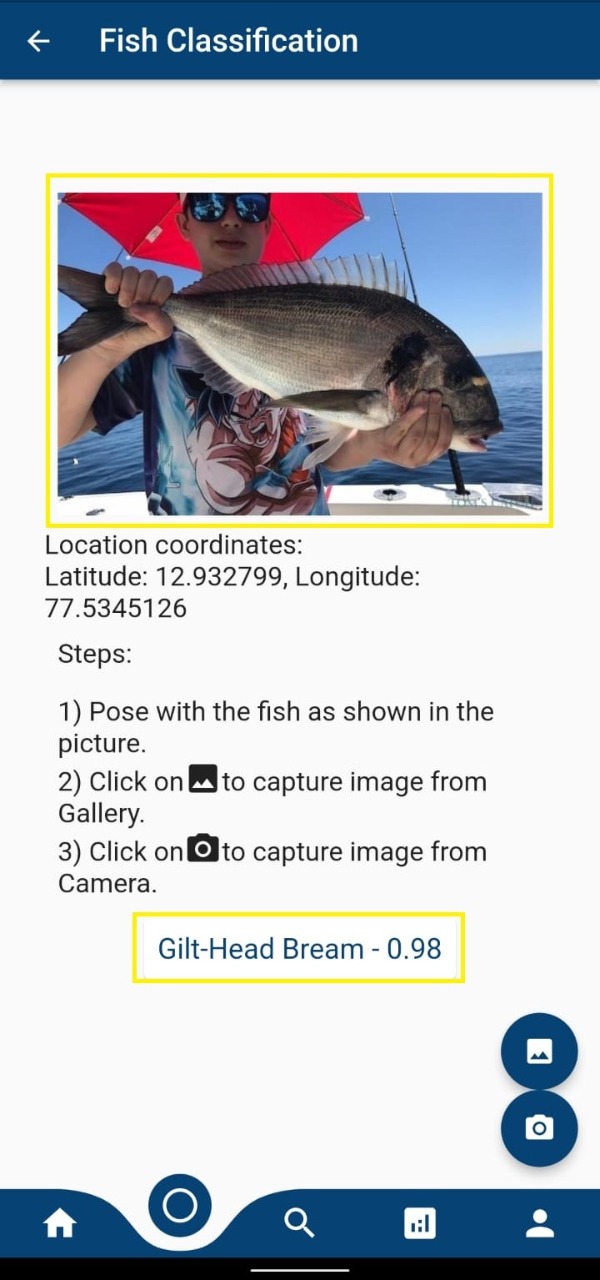
Task: Go to the Profile tab
Action: coord(540,1222)
